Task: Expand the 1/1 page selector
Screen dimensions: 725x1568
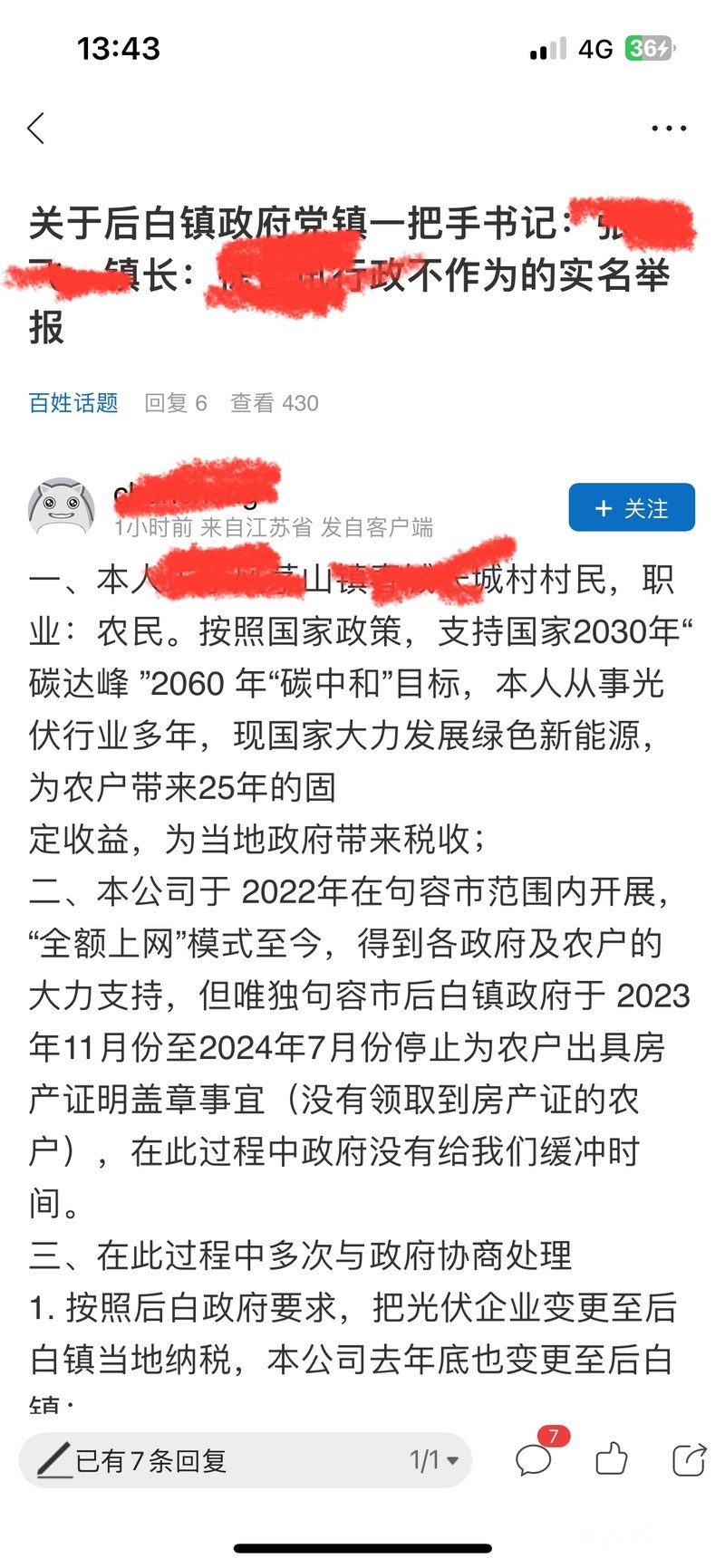Action: coord(434,1460)
